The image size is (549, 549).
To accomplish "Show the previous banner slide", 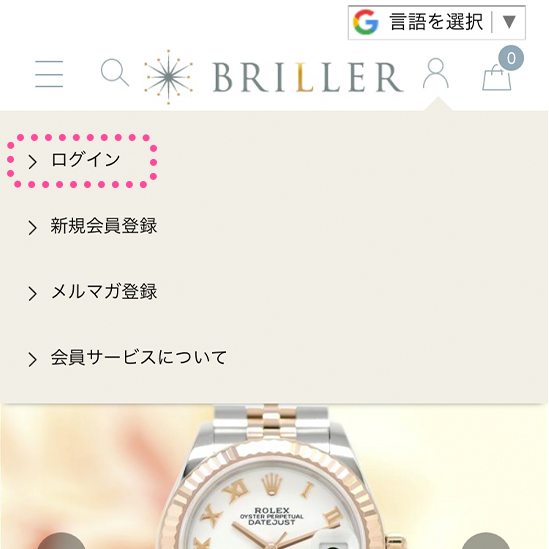I will pyautogui.click(x=61, y=541).
